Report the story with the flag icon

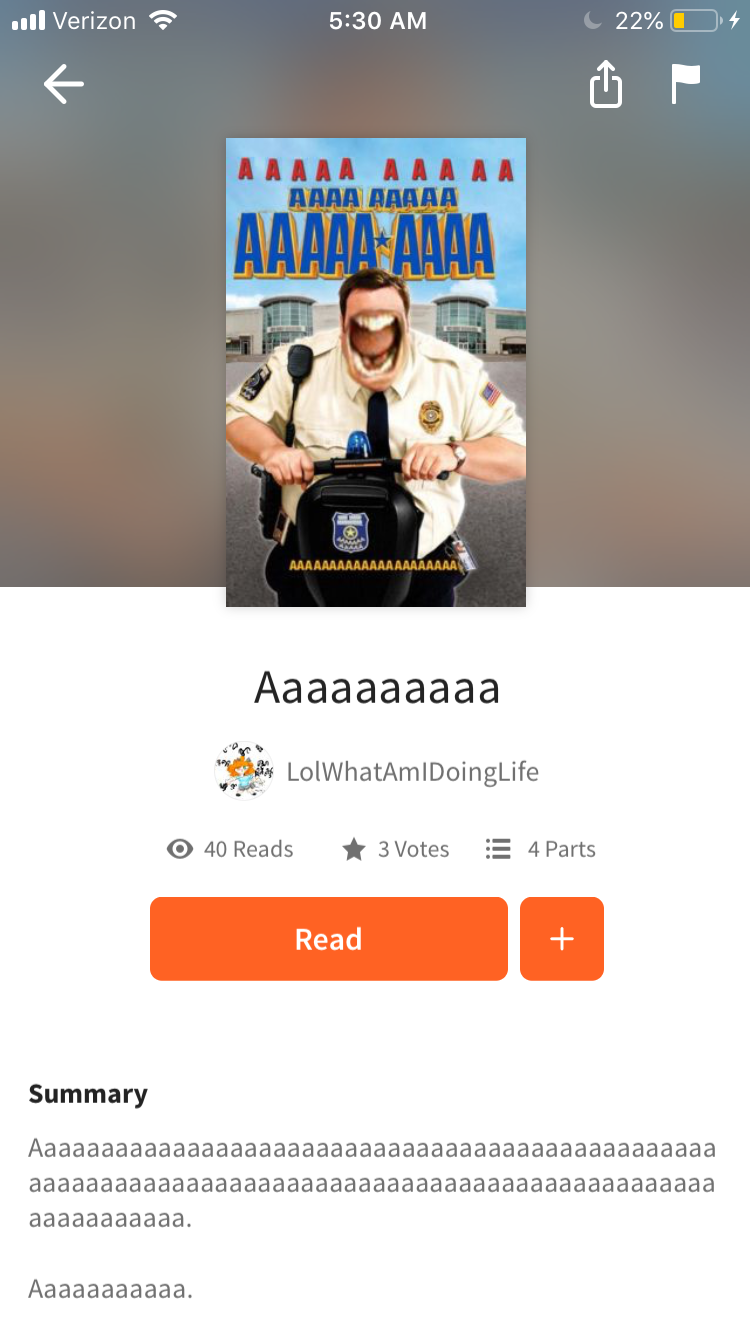(x=685, y=84)
